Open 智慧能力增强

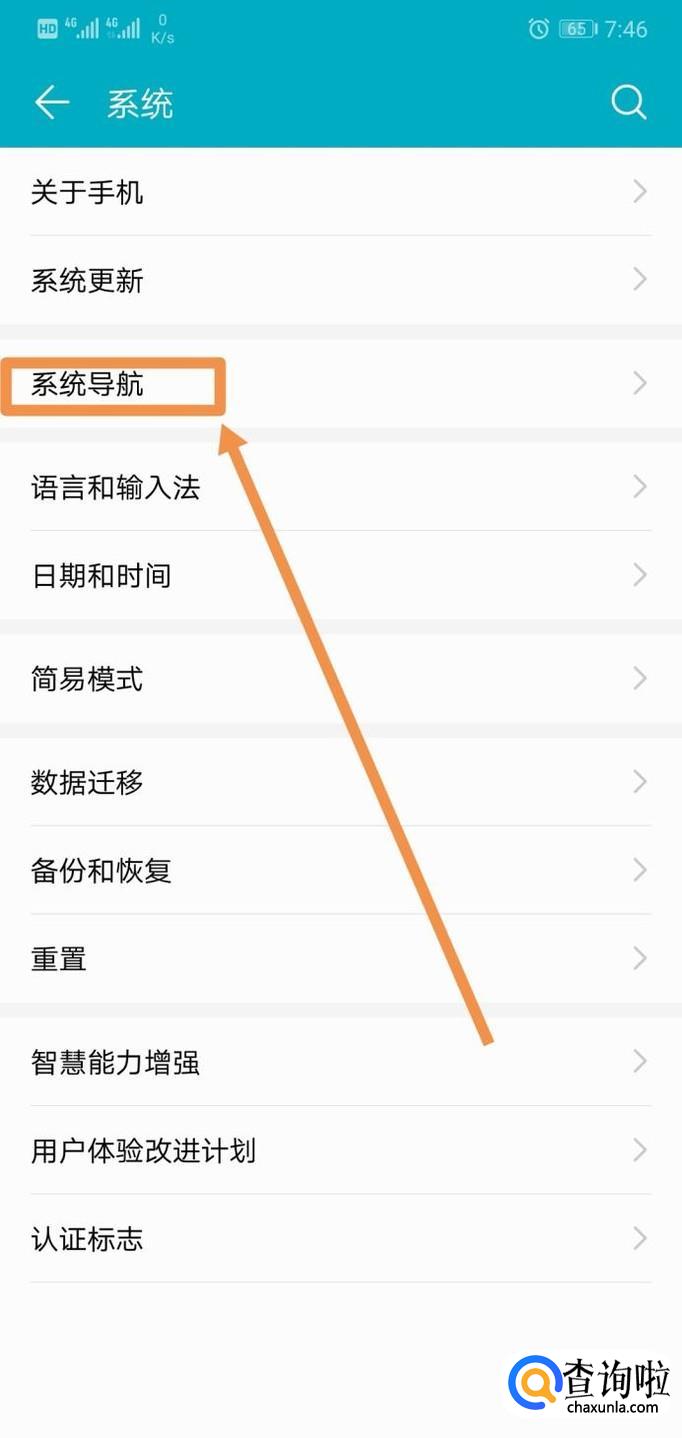pyautogui.click(x=341, y=1062)
